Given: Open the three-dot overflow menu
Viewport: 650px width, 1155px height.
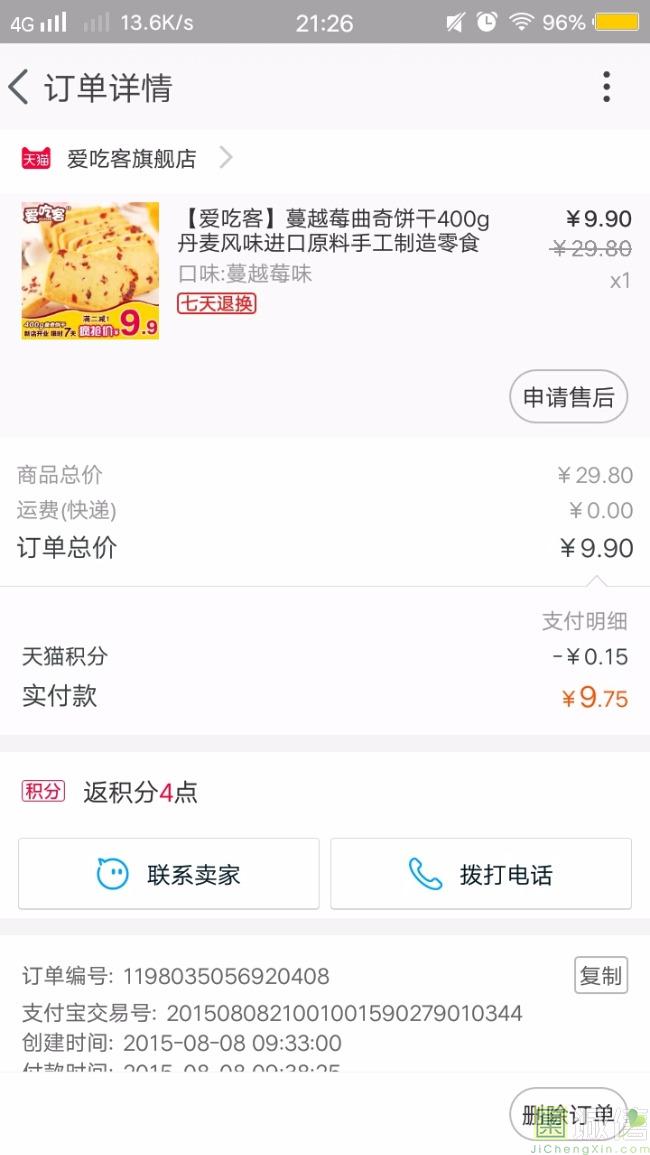Looking at the screenshot, I should pos(606,88).
